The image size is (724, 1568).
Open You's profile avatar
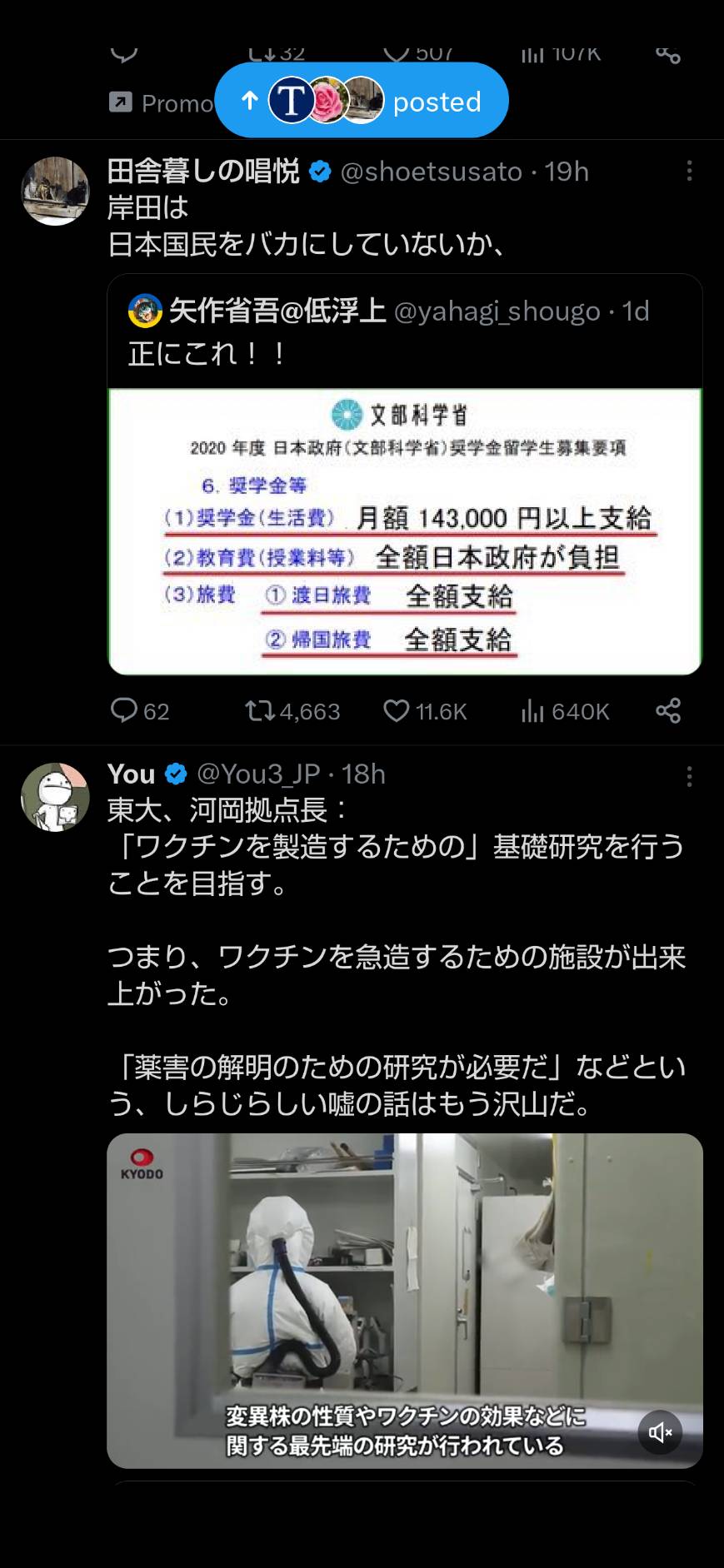[x=55, y=797]
